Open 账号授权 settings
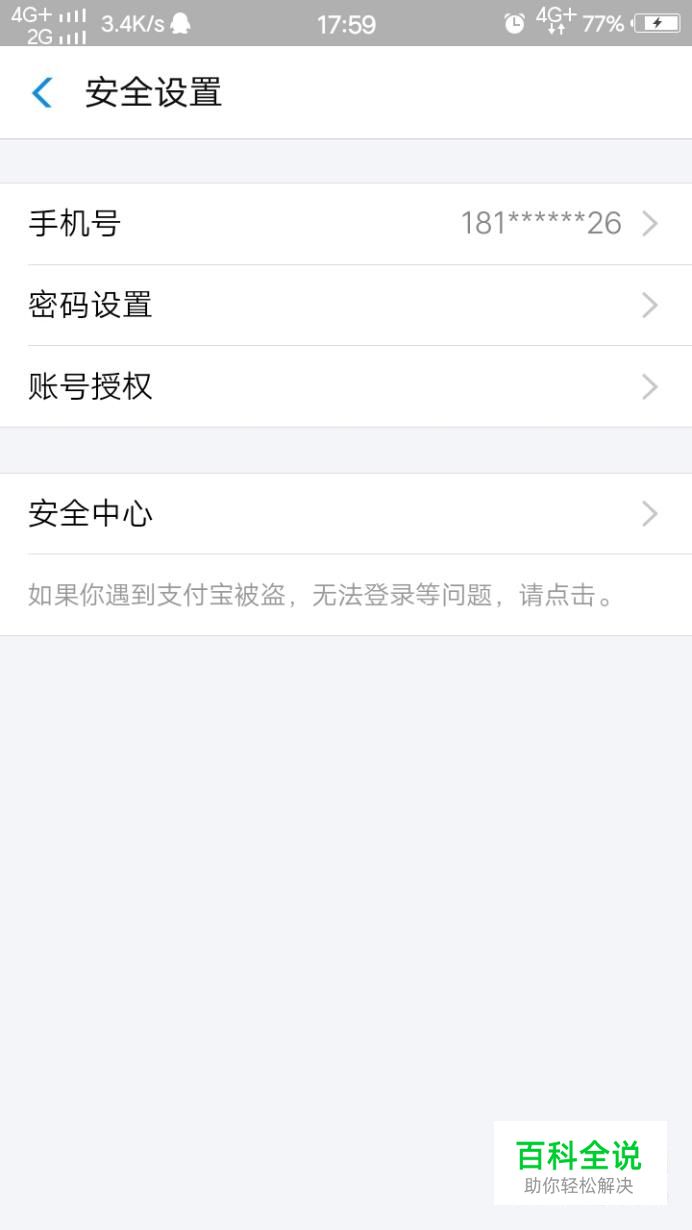The image size is (692, 1230). [346, 387]
